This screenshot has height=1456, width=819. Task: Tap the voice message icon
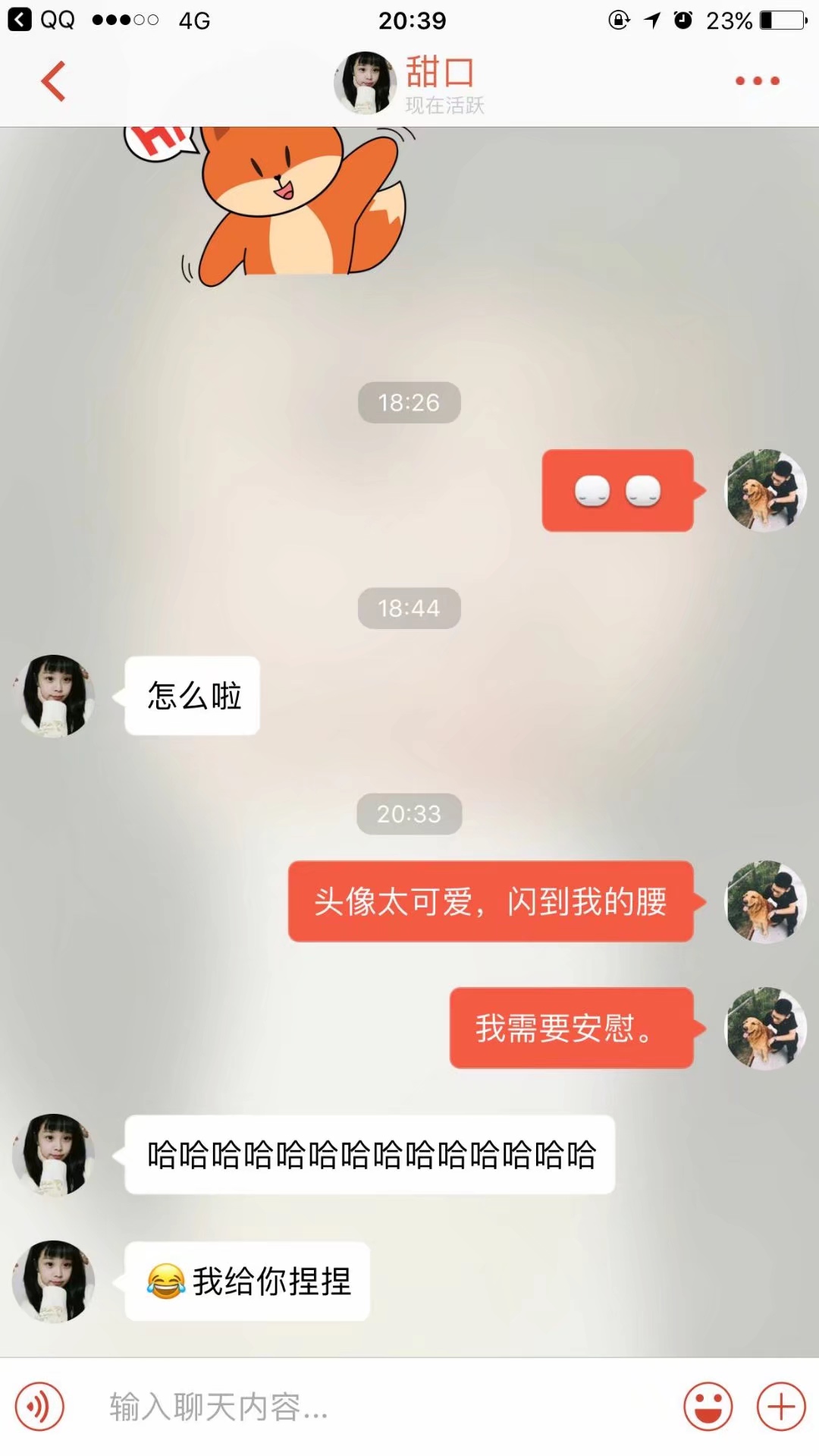click(x=39, y=1406)
